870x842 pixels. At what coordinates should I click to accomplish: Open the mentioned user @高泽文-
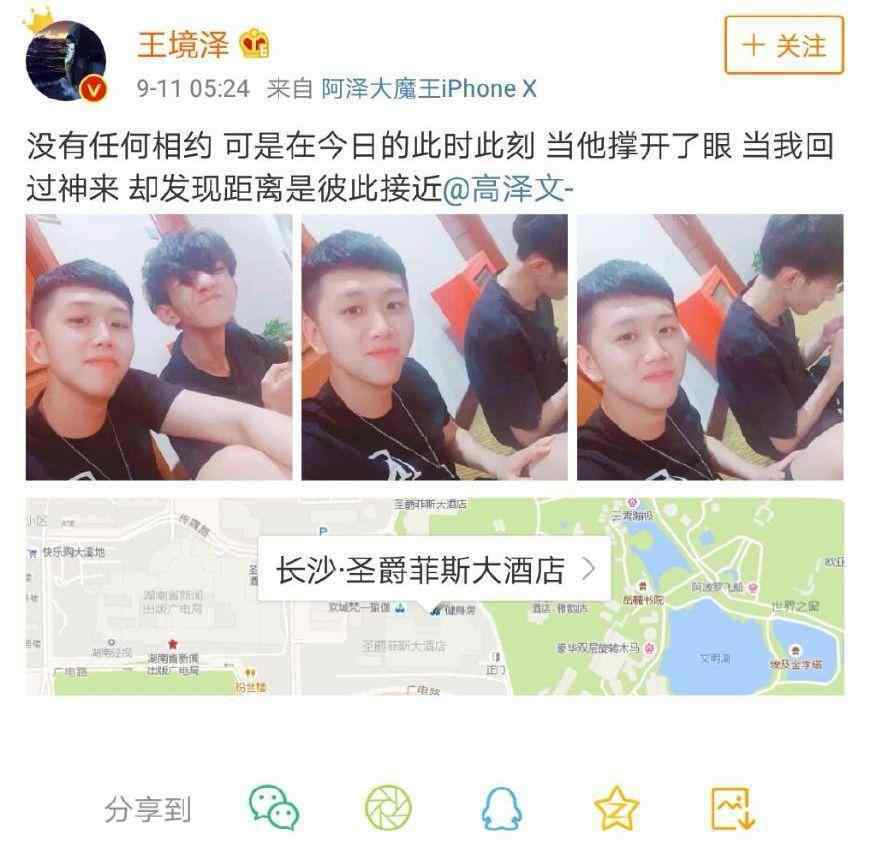tap(508, 190)
